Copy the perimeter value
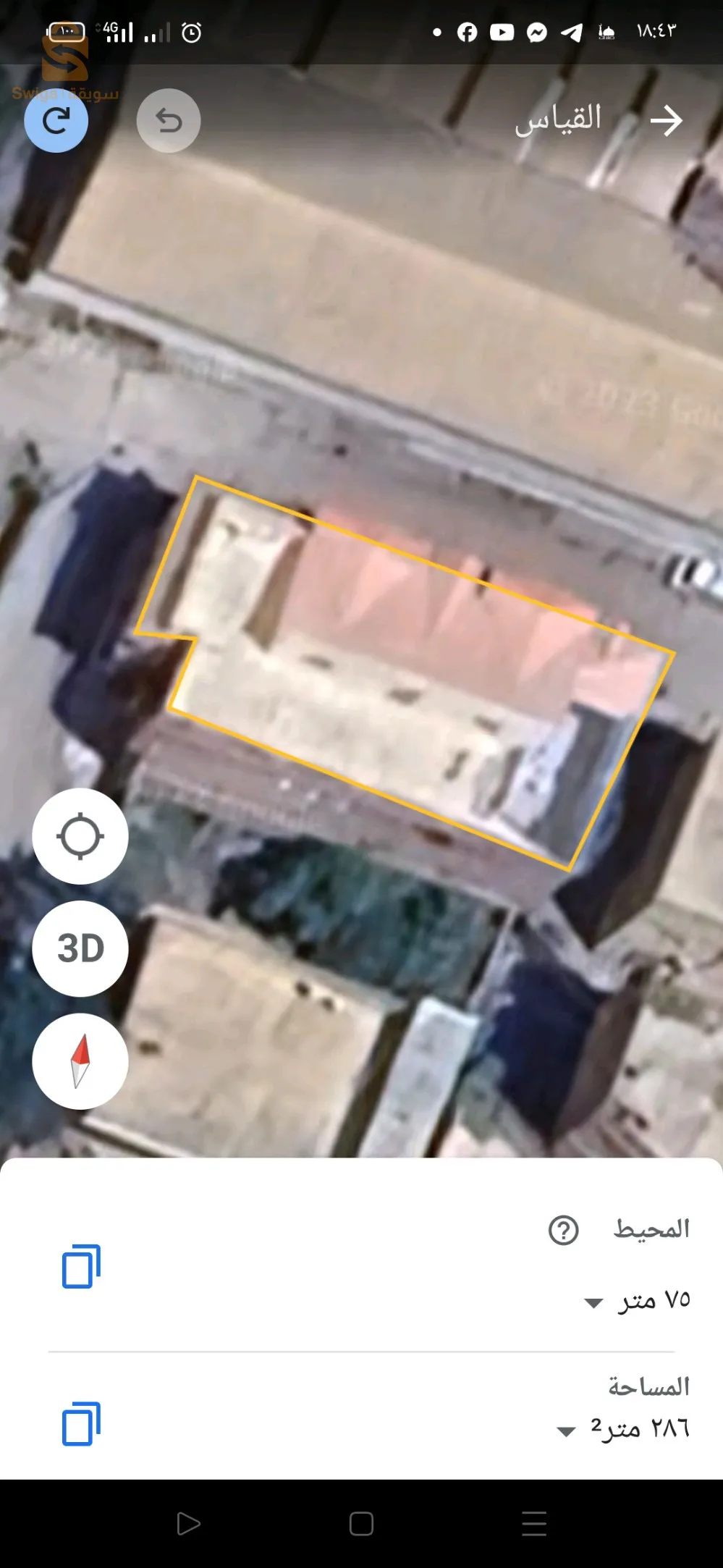 [x=81, y=1267]
